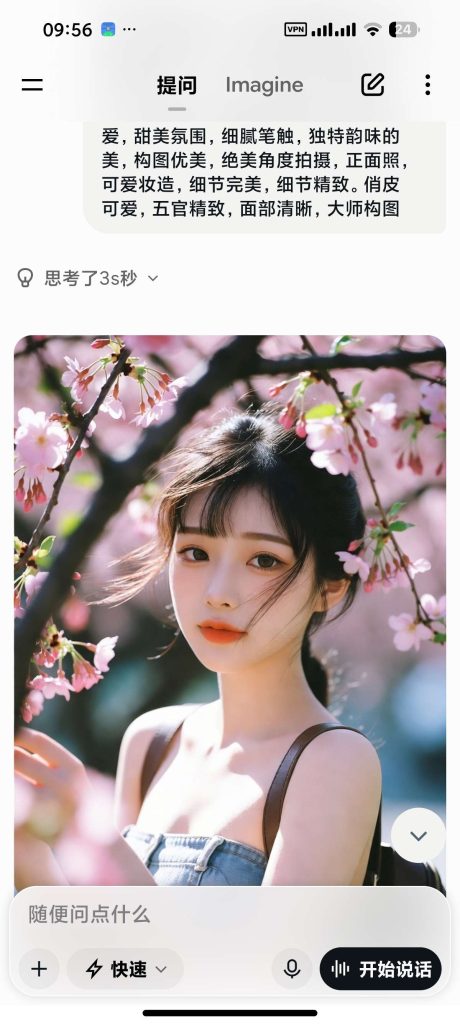Viewport: 460px width, 1024px height.
Task: Start voice chat with 开始说话
Action: [x=381, y=969]
